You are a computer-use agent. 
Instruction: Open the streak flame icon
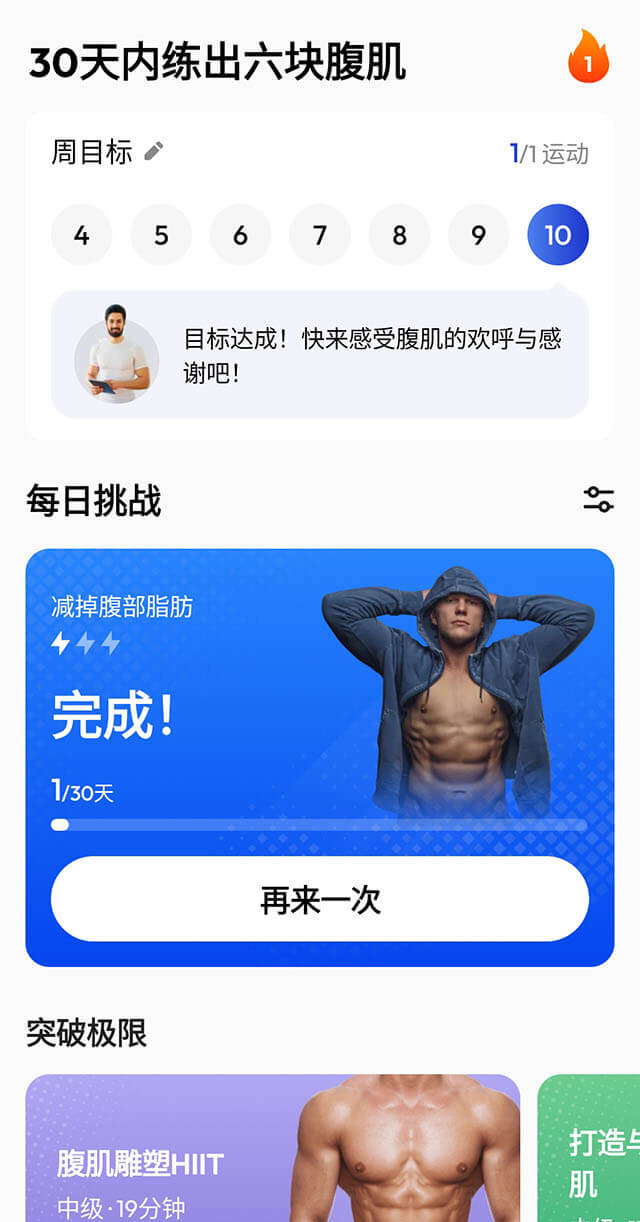point(588,57)
